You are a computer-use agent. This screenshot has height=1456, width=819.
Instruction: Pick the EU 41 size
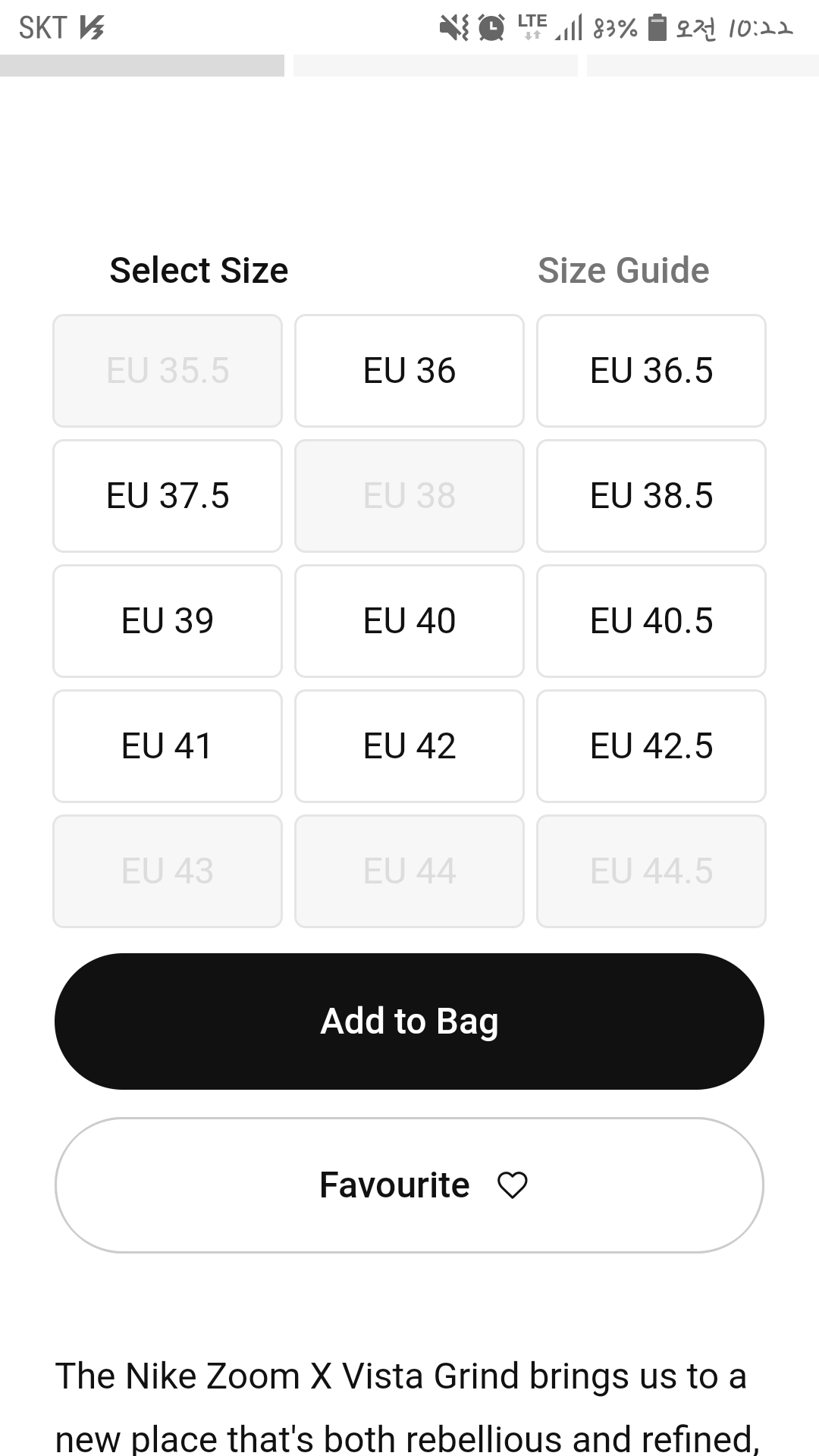pos(168,746)
